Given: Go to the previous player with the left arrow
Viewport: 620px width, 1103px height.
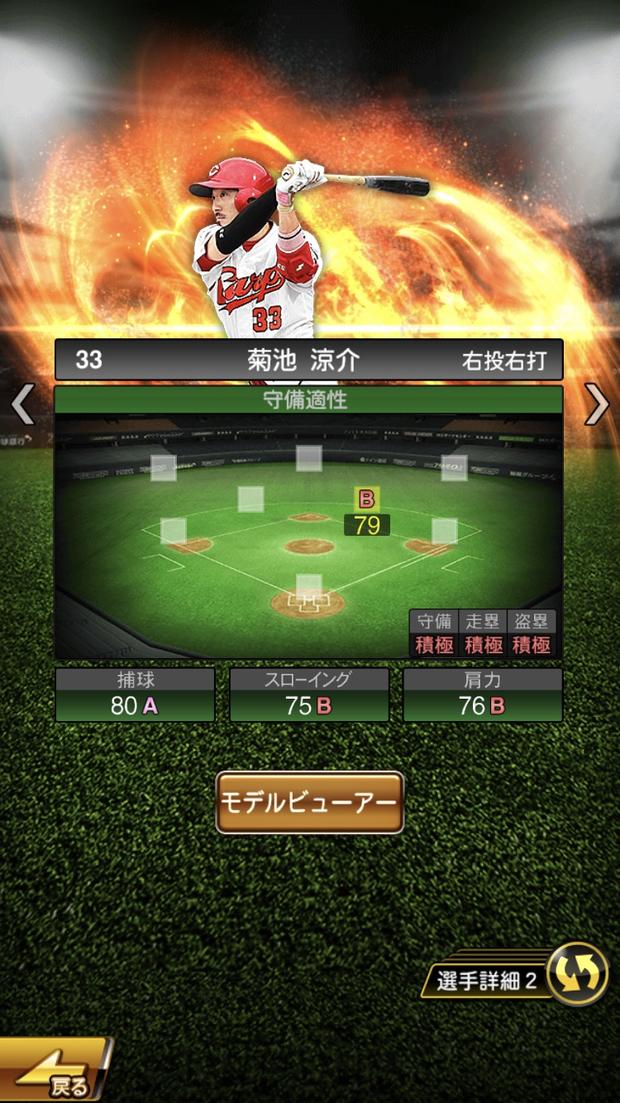Looking at the screenshot, I should pos(23,404).
